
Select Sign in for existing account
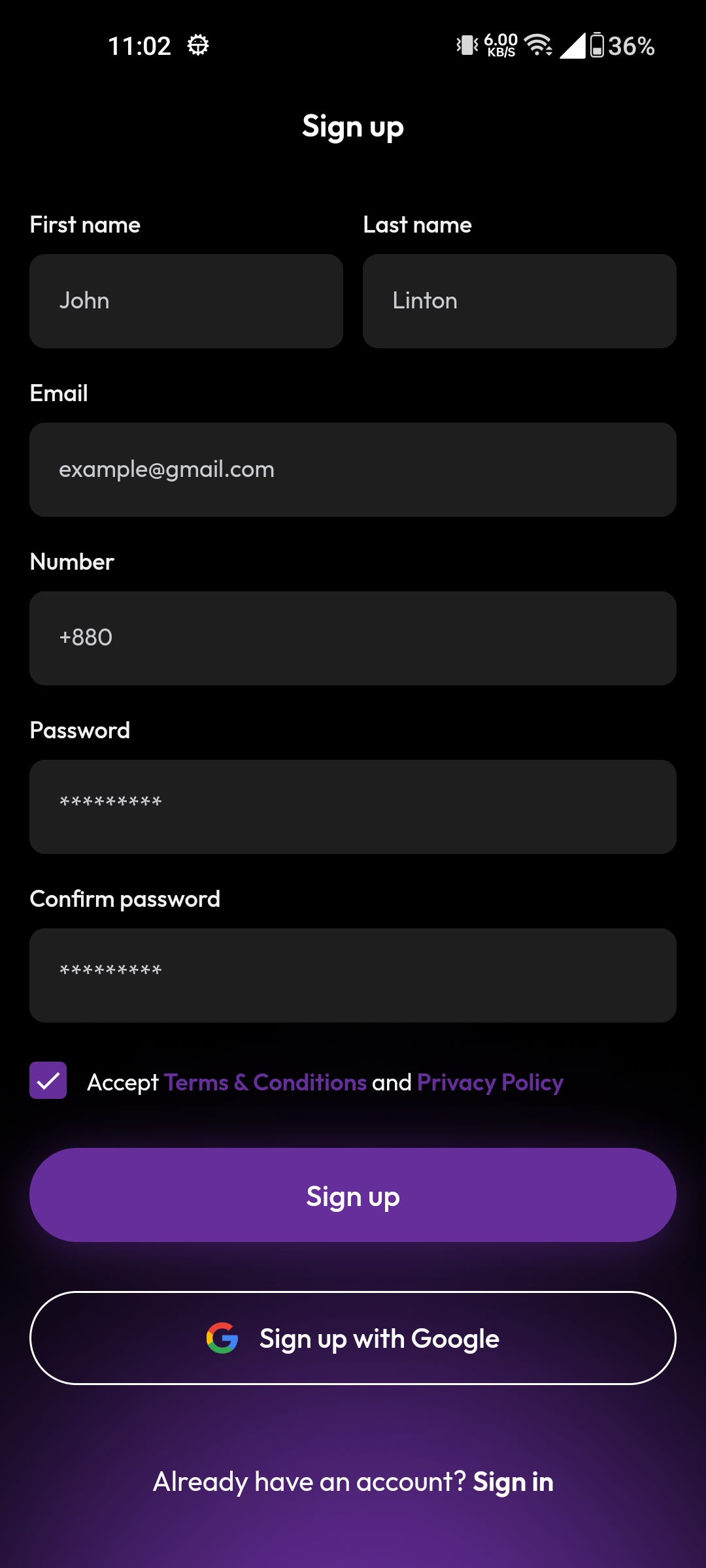pos(513,1481)
